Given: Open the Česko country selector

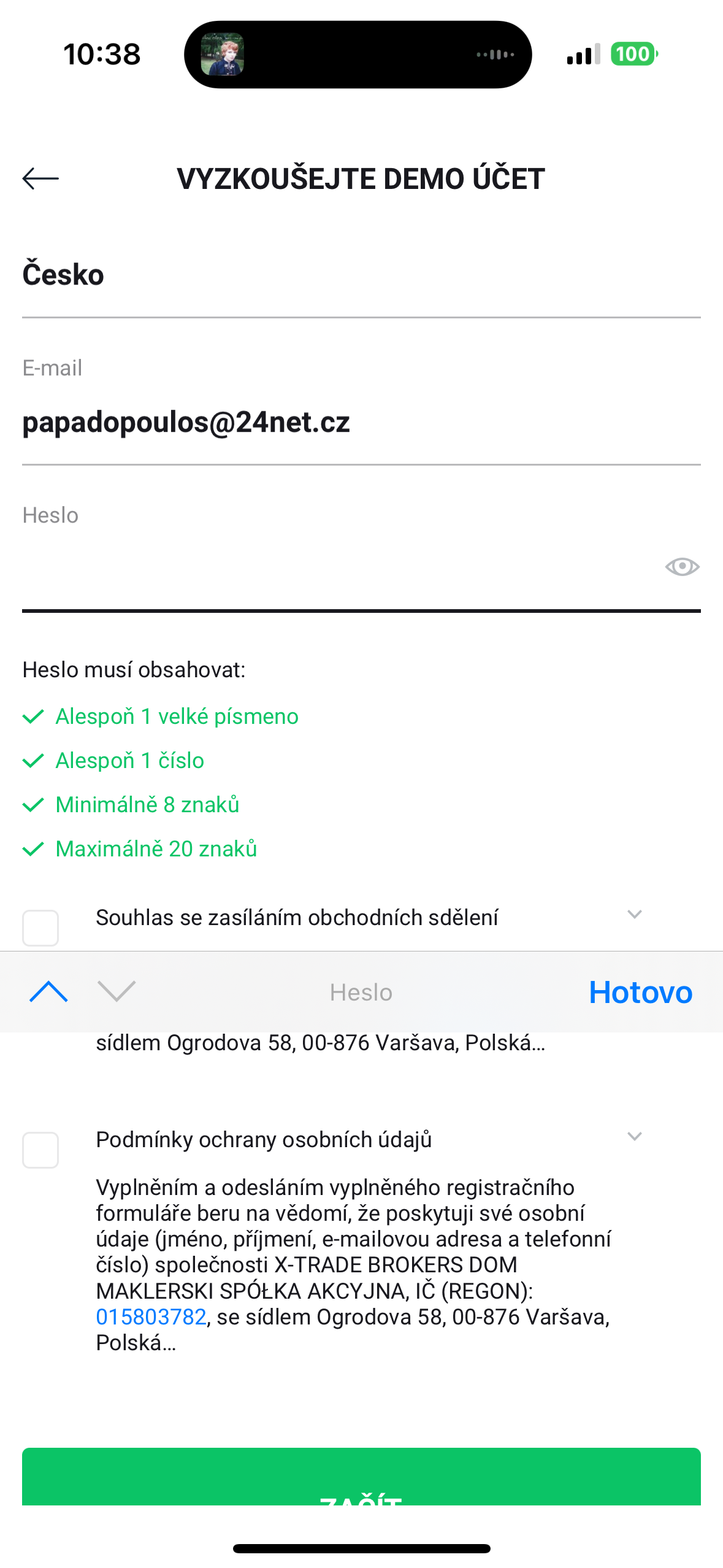Looking at the screenshot, I should 361,274.
